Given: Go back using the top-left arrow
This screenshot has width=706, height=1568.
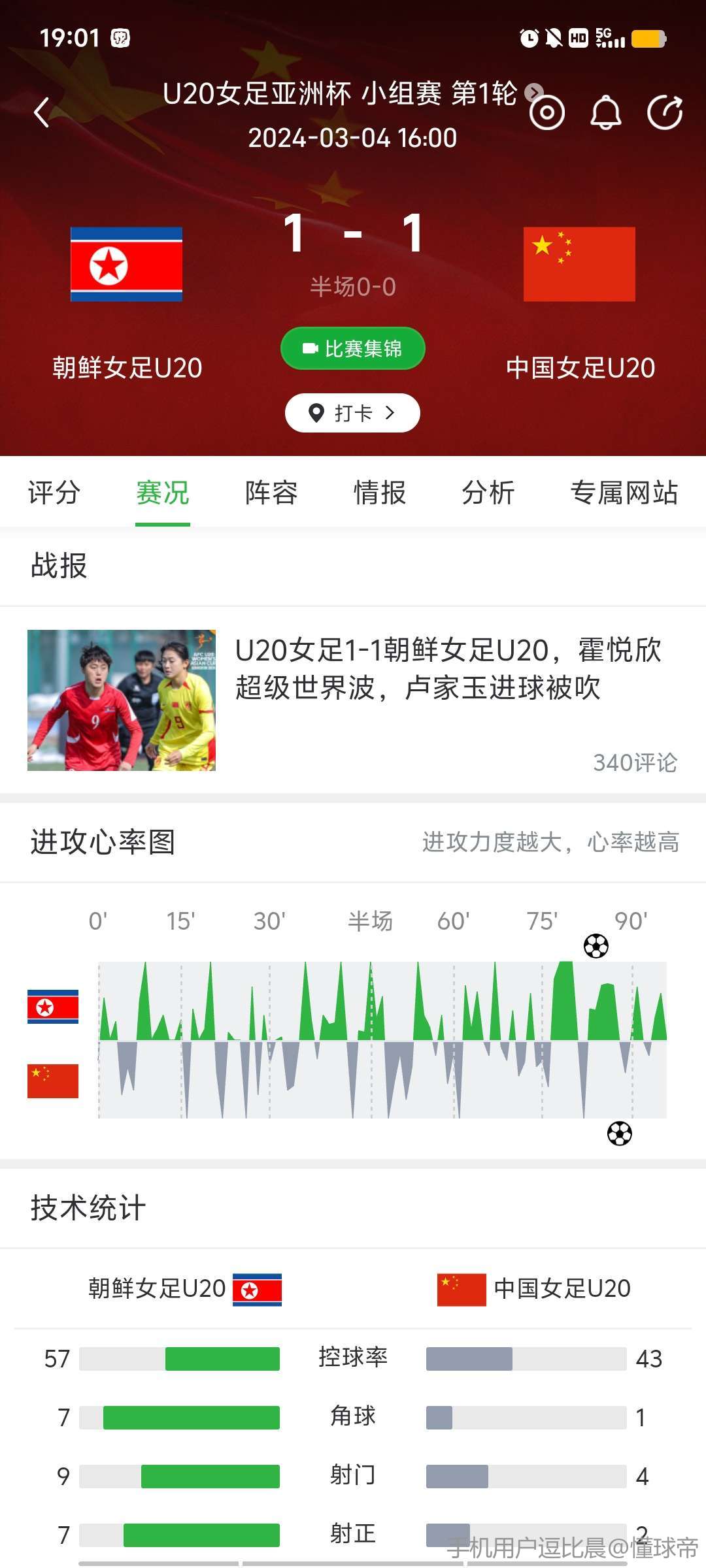Looking at the screenshot, I should [42, 112].
